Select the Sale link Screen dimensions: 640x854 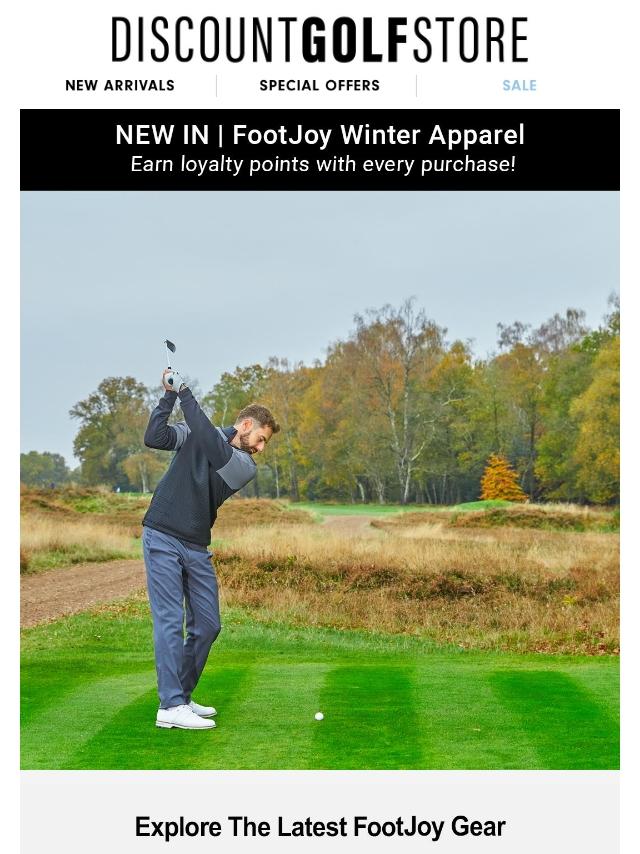click(x=519, y=86)
